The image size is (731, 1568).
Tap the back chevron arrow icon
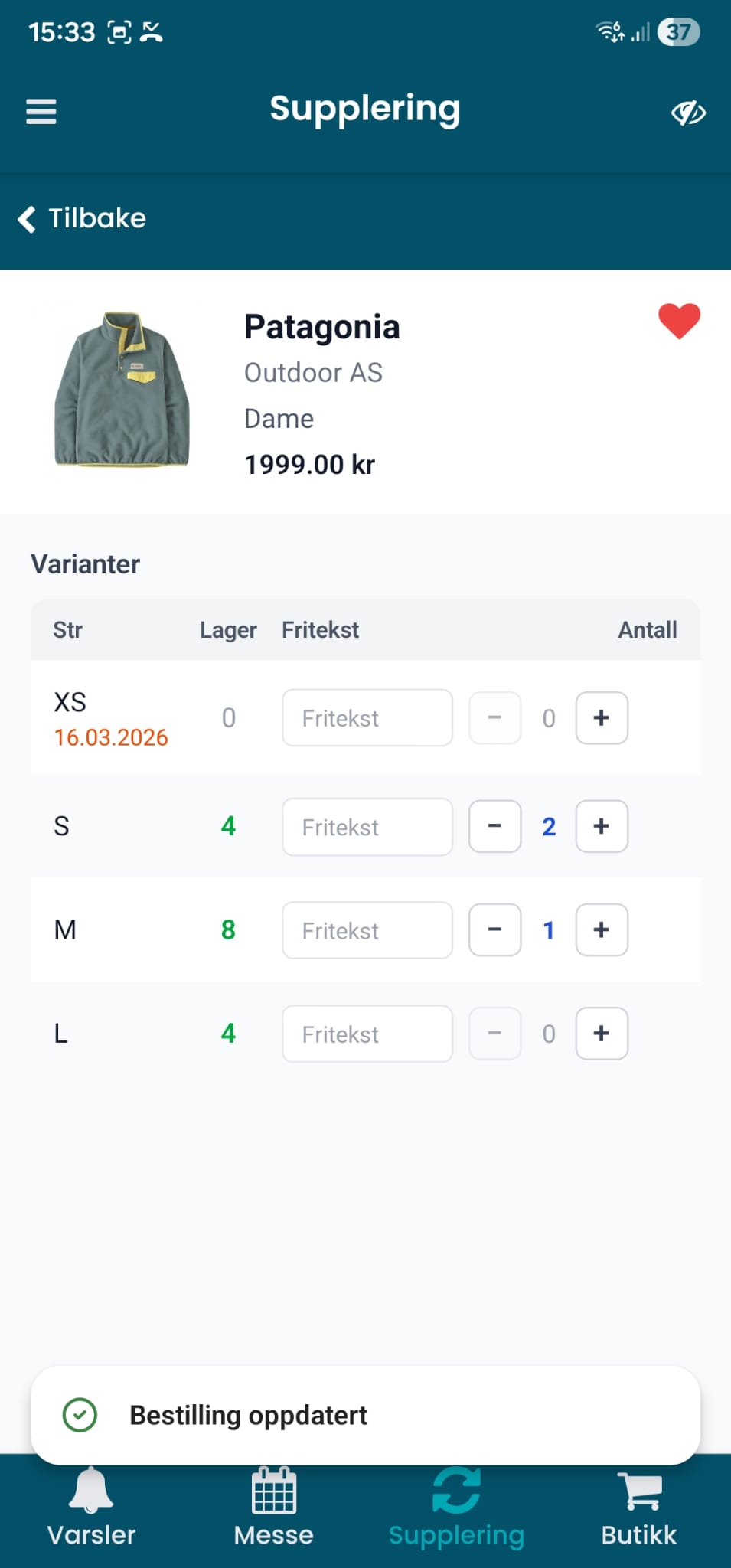[26, 219]
